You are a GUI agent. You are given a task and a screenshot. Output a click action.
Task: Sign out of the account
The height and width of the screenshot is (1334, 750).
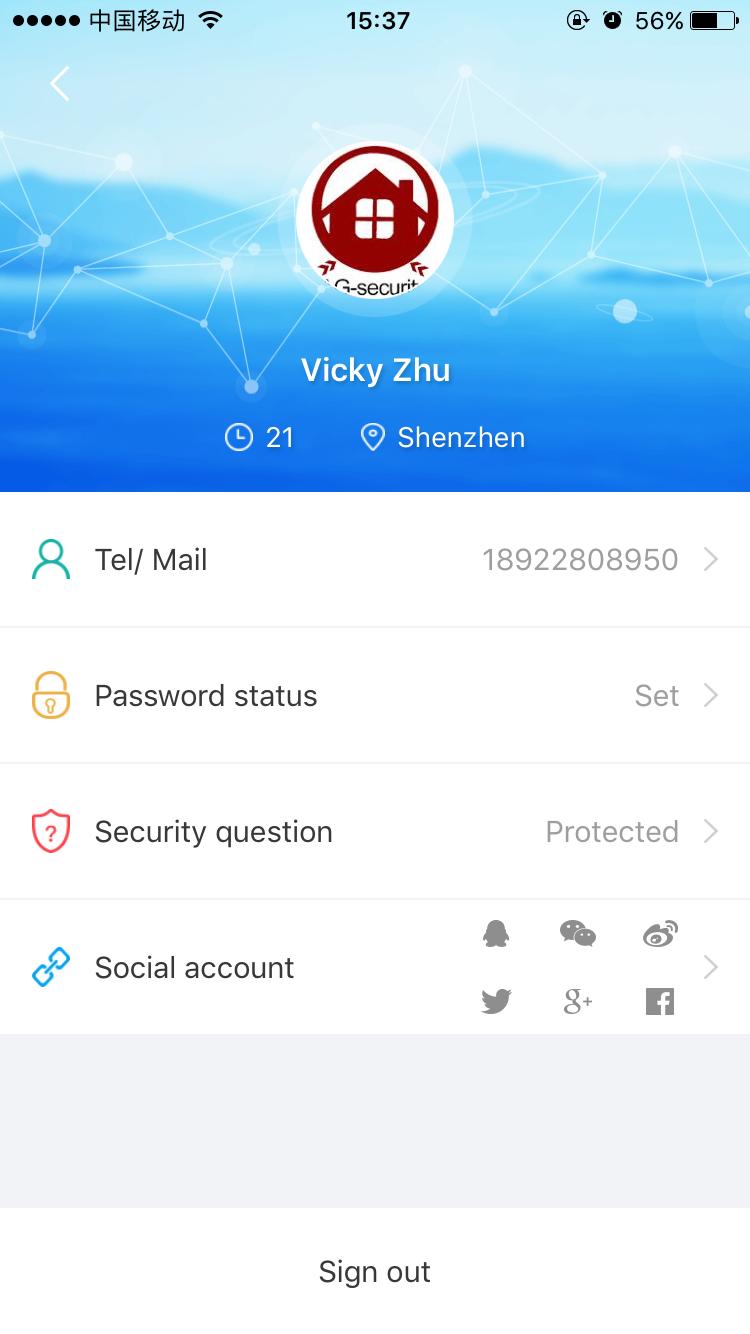(x=375, y=1272)
